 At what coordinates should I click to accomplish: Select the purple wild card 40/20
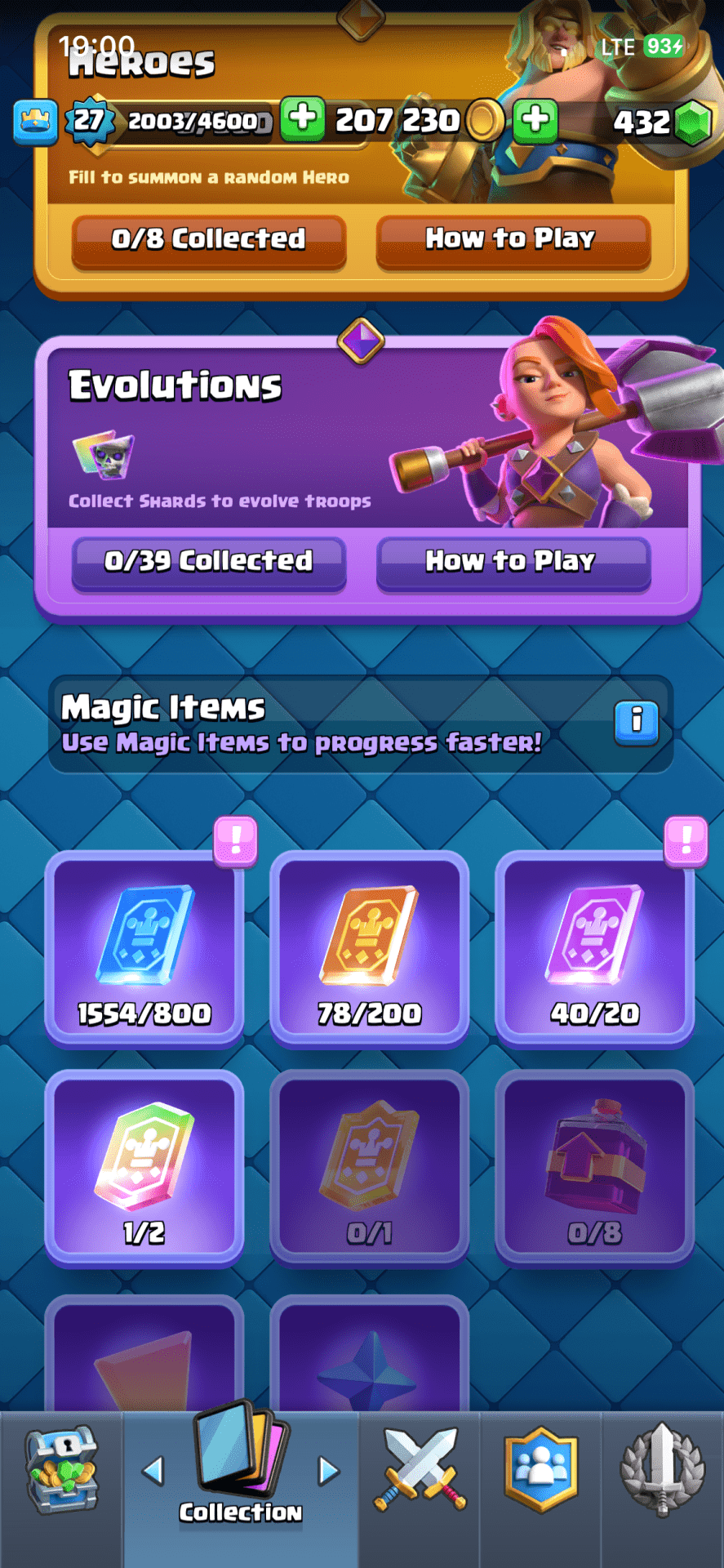594,949
